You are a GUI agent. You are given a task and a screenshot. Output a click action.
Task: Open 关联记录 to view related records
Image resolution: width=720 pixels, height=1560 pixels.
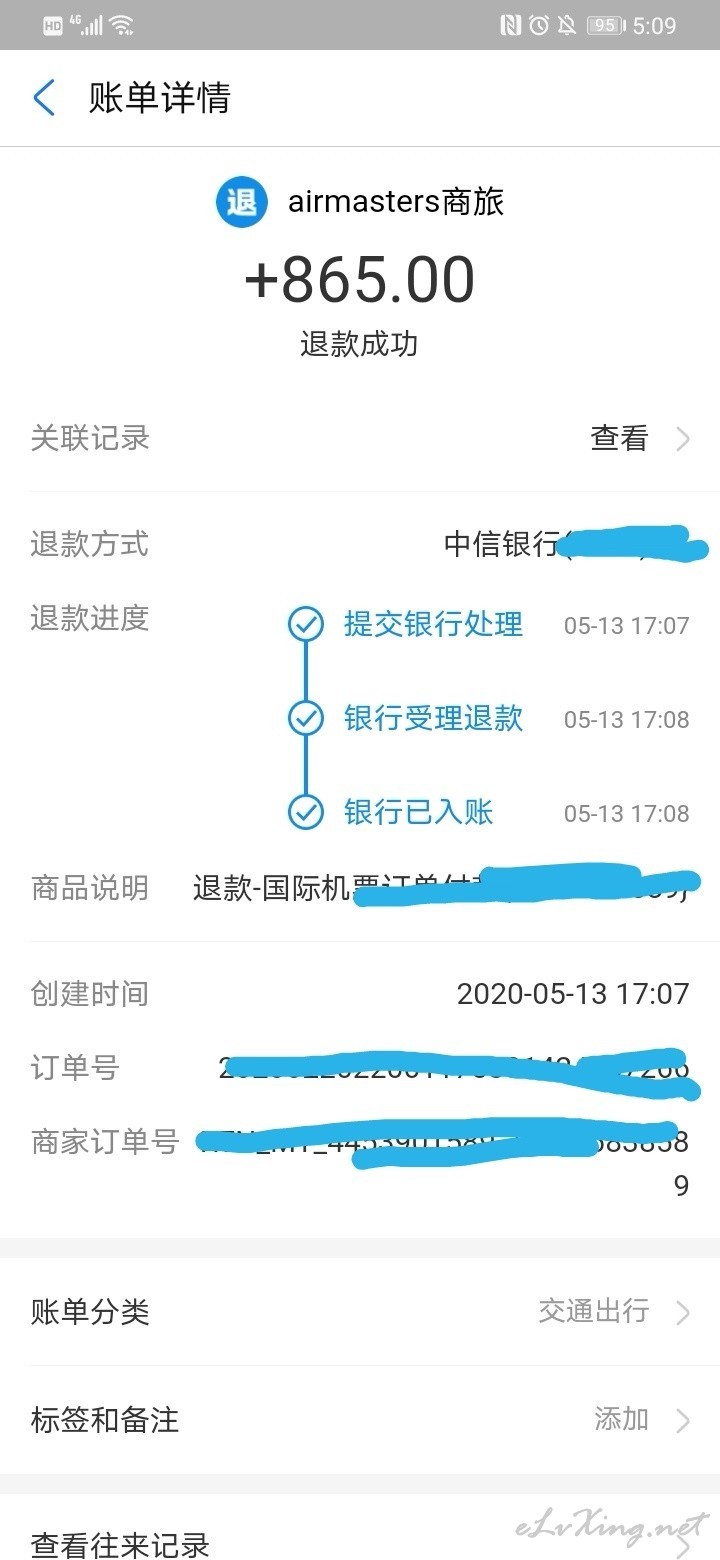pos(360,438)
